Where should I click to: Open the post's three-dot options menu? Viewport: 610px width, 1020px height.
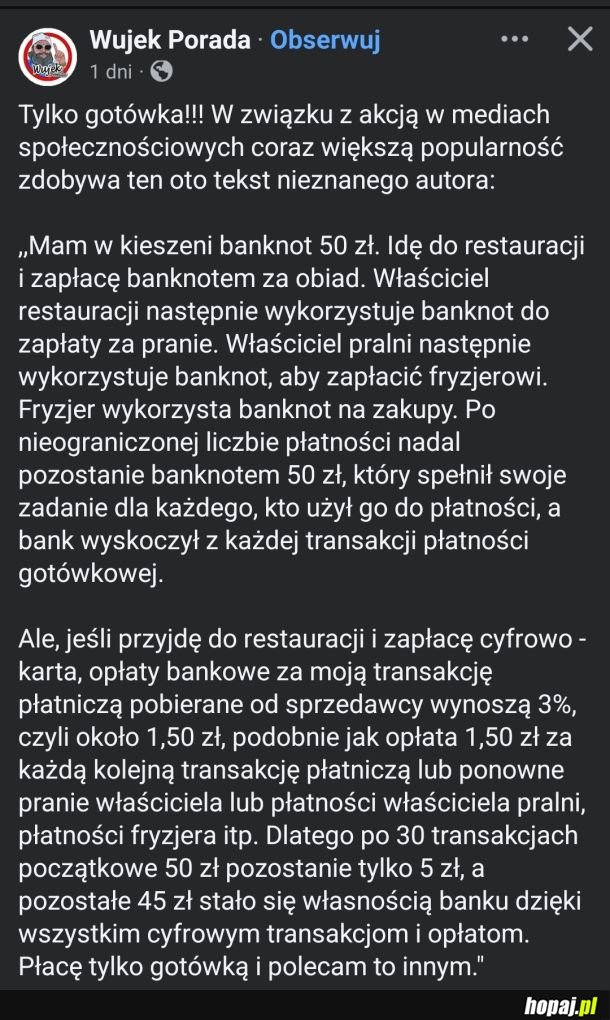(x=514, y=39)
